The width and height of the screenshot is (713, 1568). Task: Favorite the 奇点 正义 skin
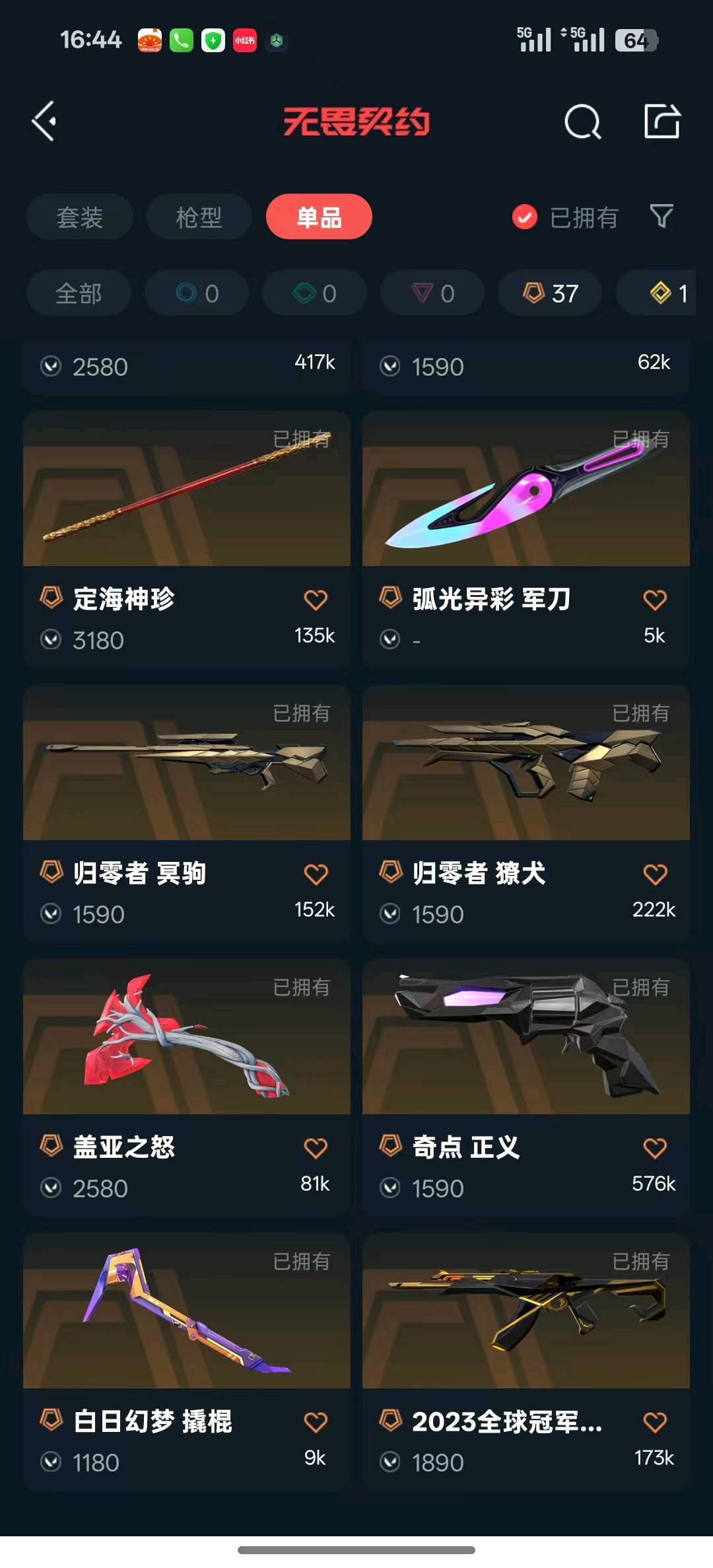[655, 1148]
